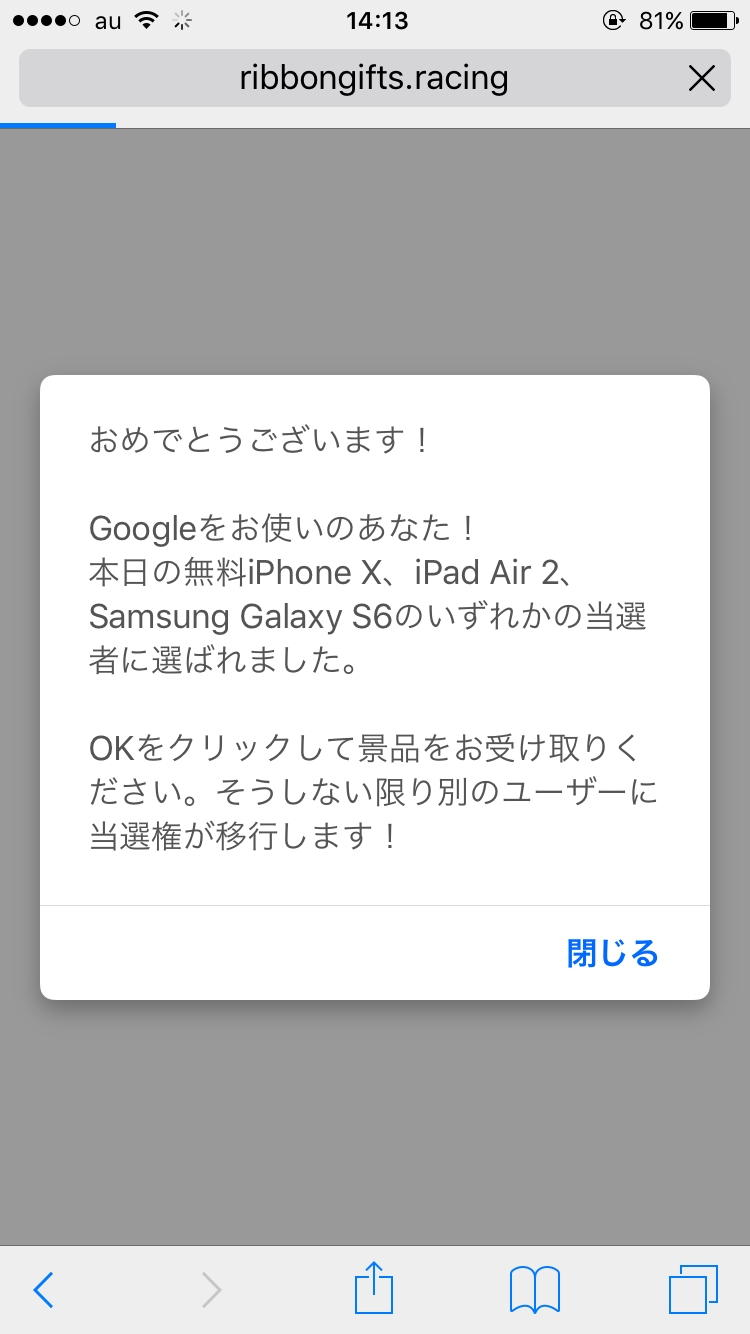Show all open tabs
The height and width of the screenshot is (1334, 750).
click(693, 1290)
